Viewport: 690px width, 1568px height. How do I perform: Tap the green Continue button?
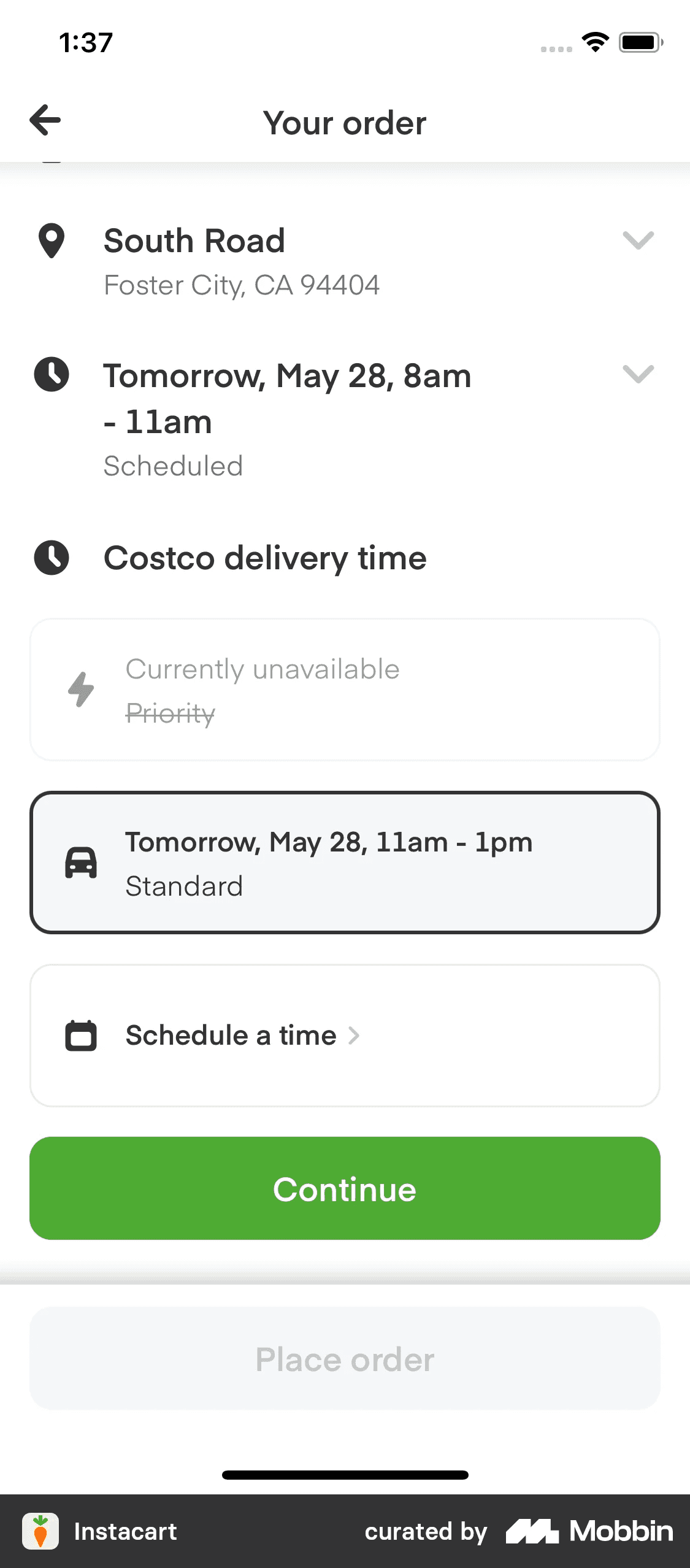pos(345,1188)
